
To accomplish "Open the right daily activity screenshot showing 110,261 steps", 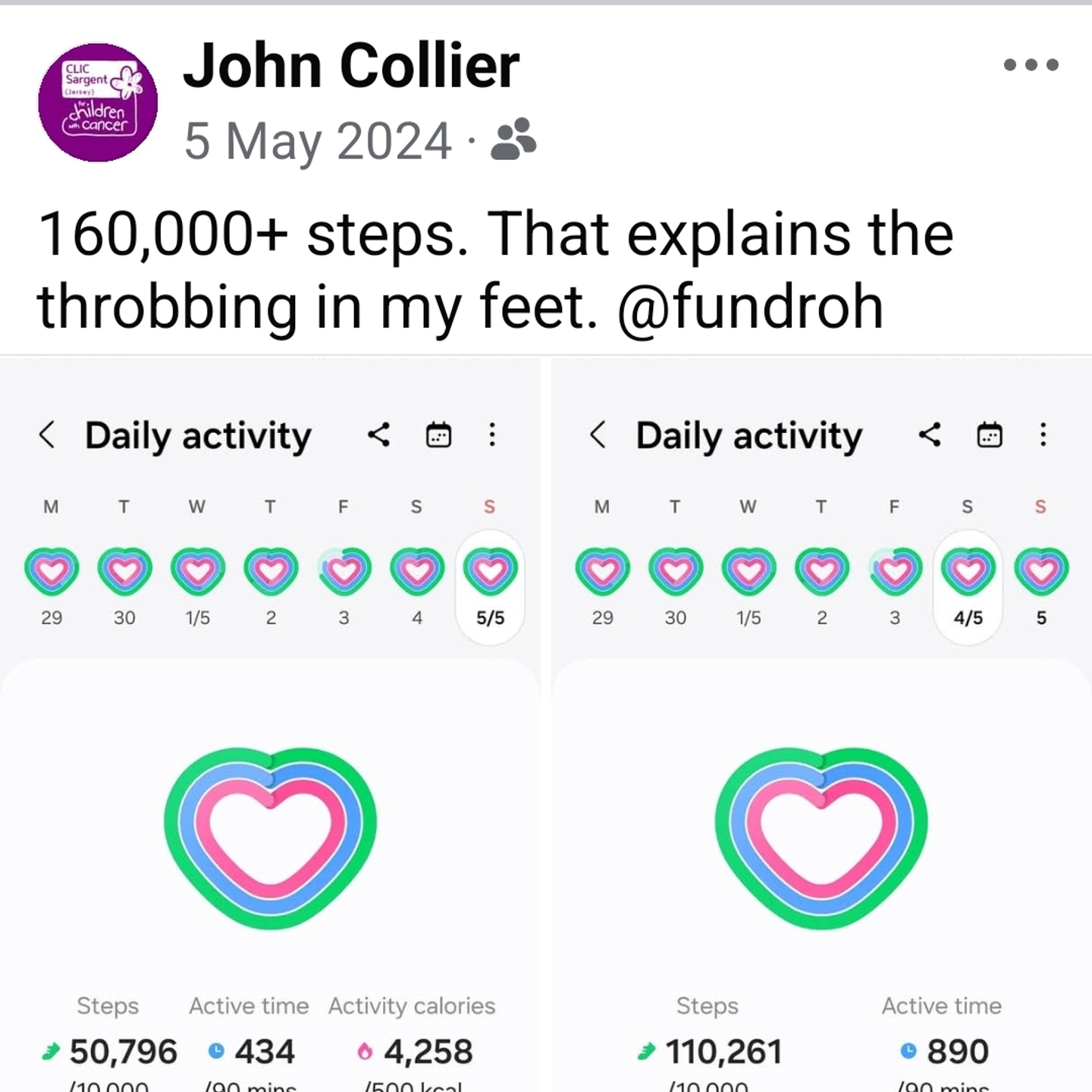I will tap(821, 758).
